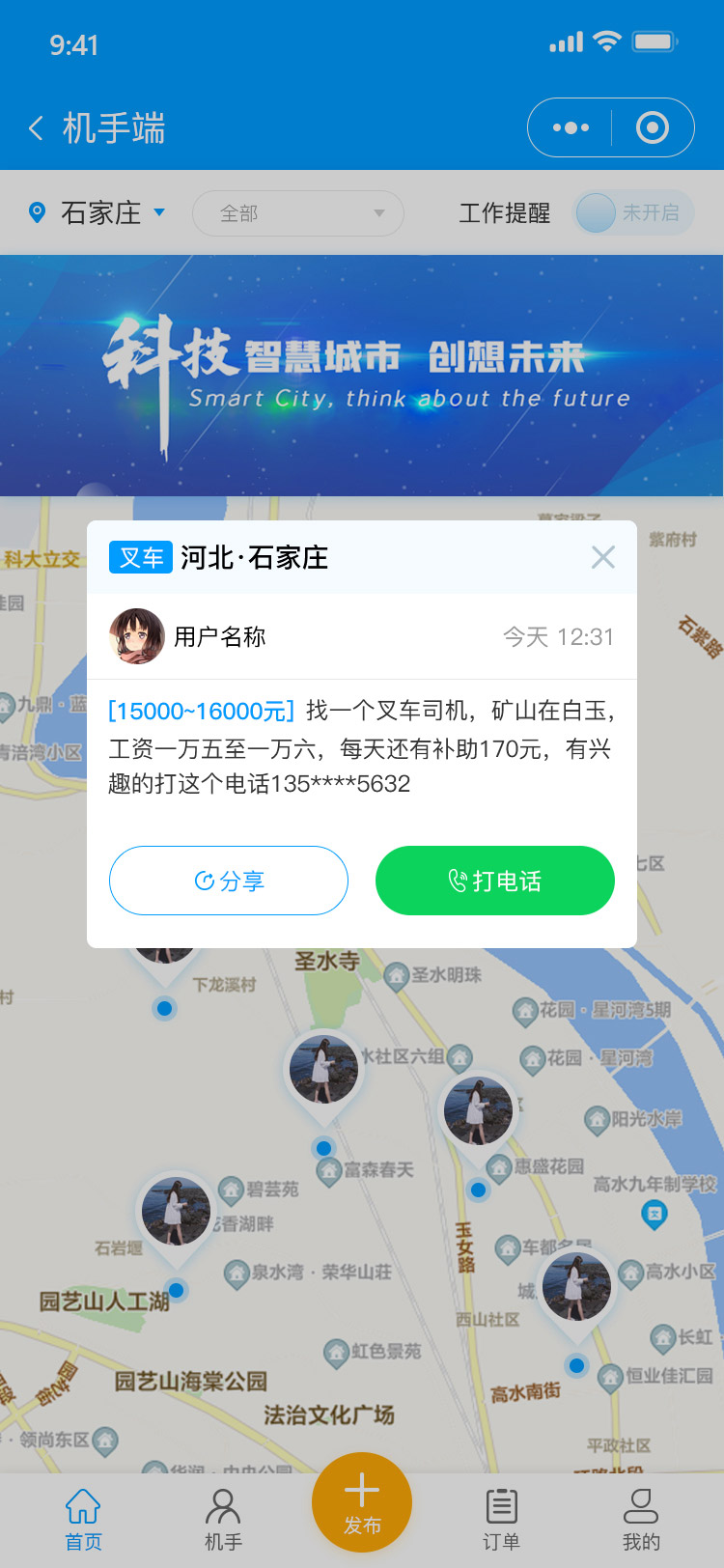Expand the 全部 filter dropdown
The height and width of the screenshot is (1568, 724).
point(298,213)
